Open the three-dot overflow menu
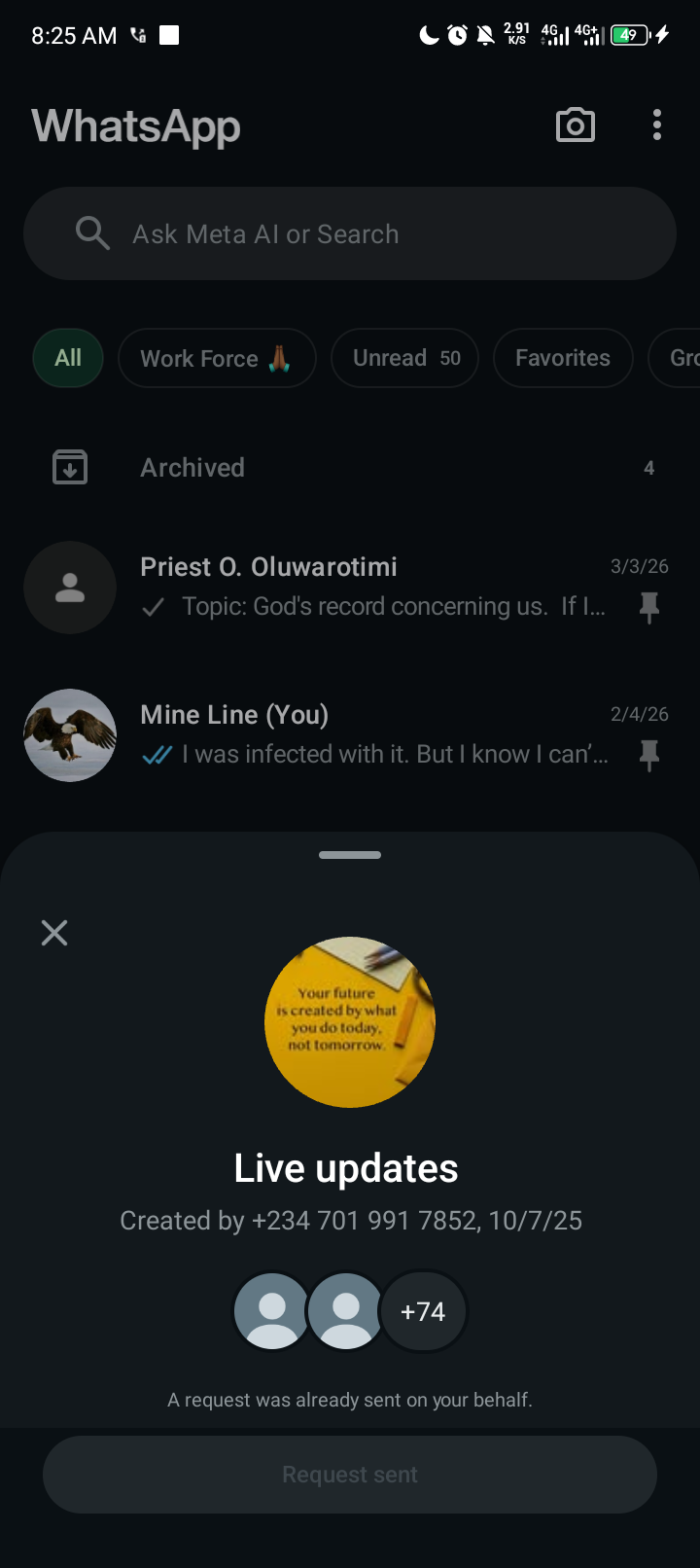Image resolution: width=700 pixels, height=1568 pixels. 657,125
